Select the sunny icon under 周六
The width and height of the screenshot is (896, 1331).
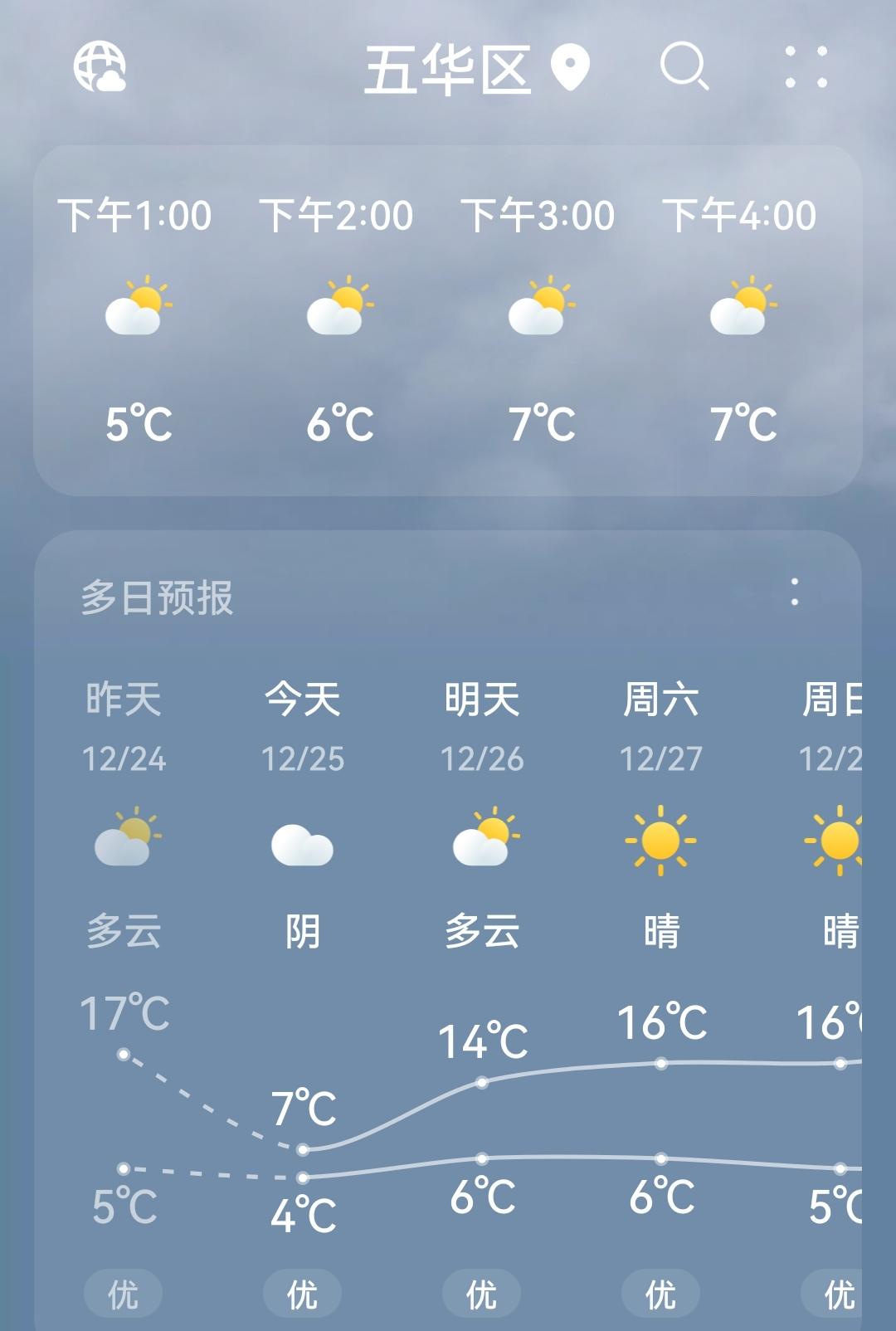660,840
